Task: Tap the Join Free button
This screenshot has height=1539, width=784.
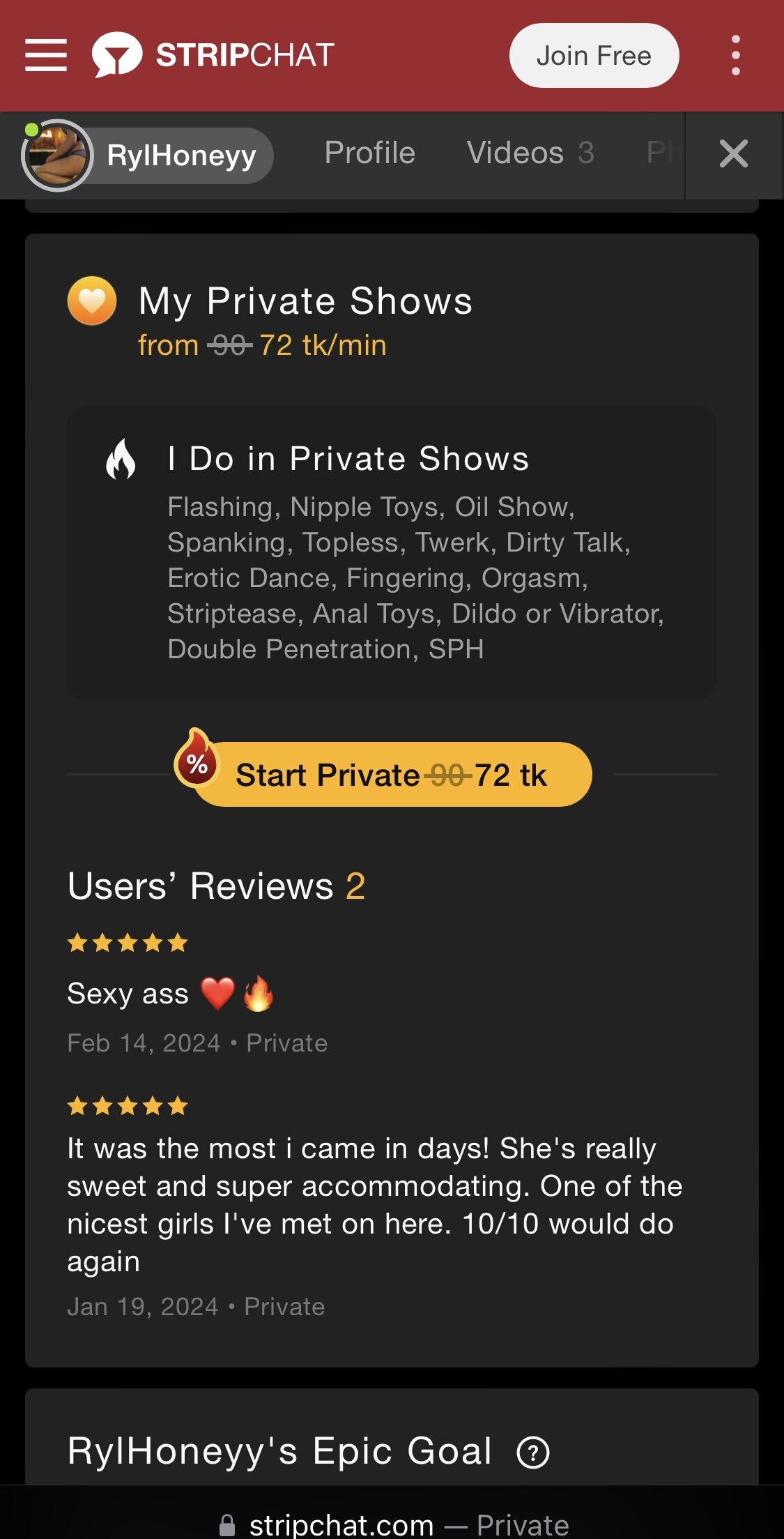Action: tap(594, 56)
